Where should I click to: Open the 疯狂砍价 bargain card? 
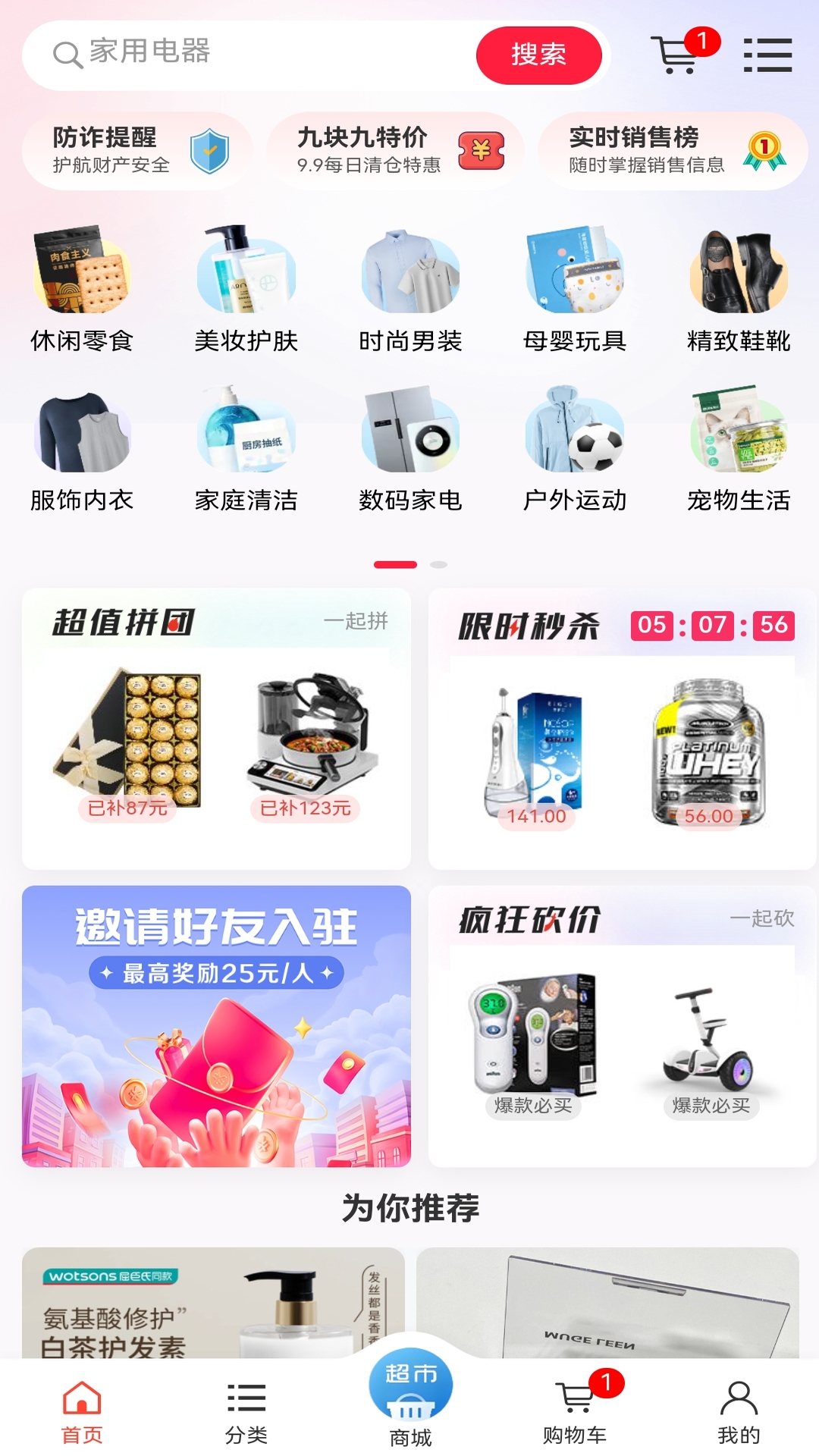click(622, 1025)
